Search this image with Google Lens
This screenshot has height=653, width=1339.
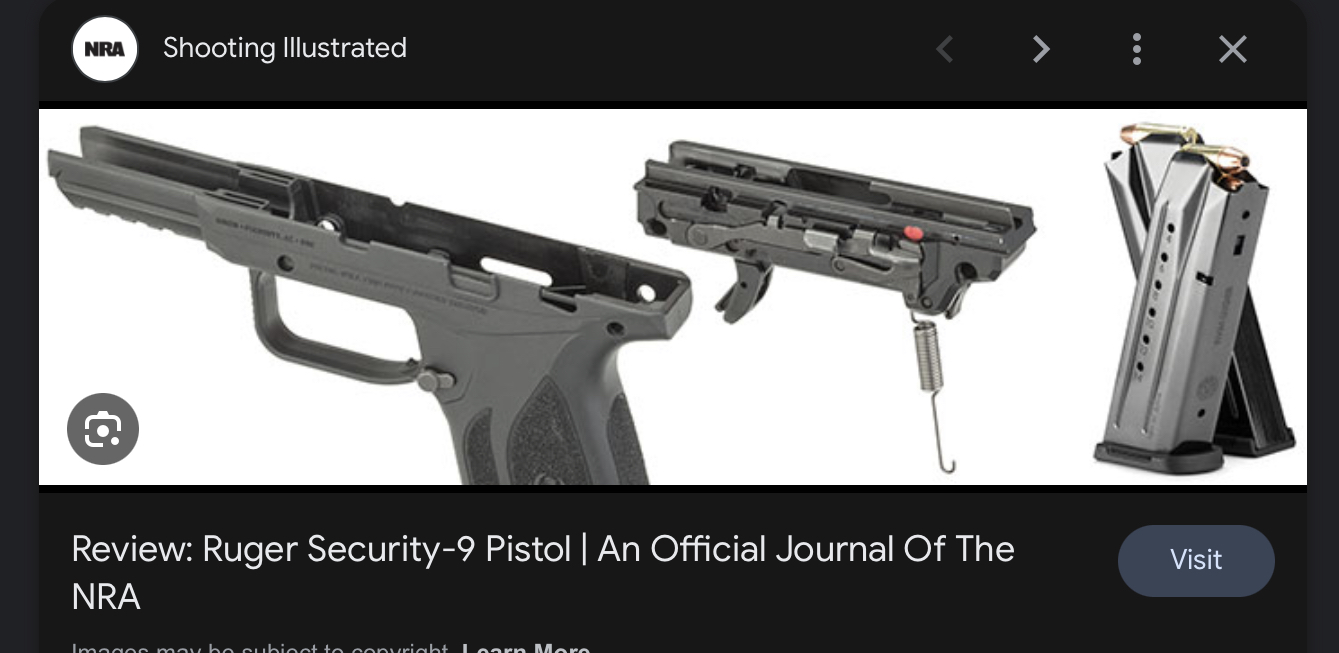(x=103, y=429)
